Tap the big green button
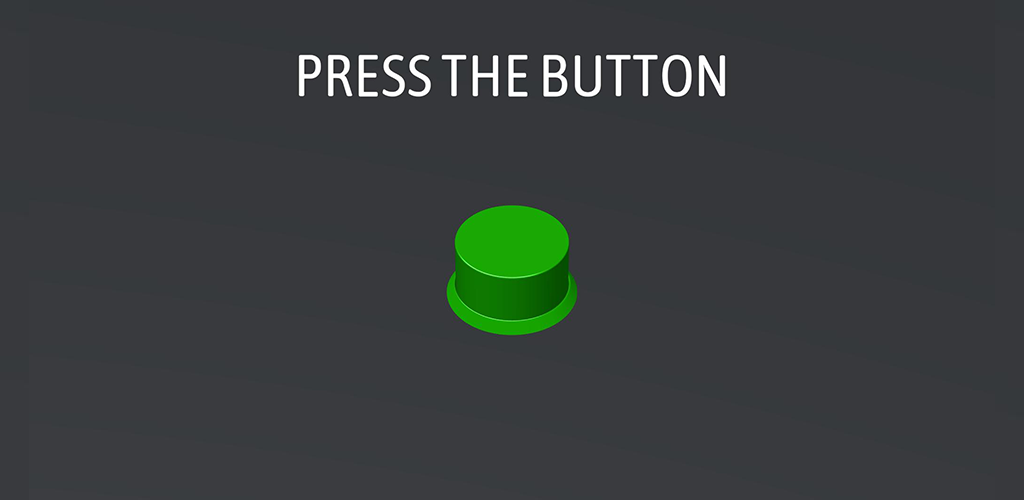The width and height of the screenshot is (1024, 500). [511, 269]
